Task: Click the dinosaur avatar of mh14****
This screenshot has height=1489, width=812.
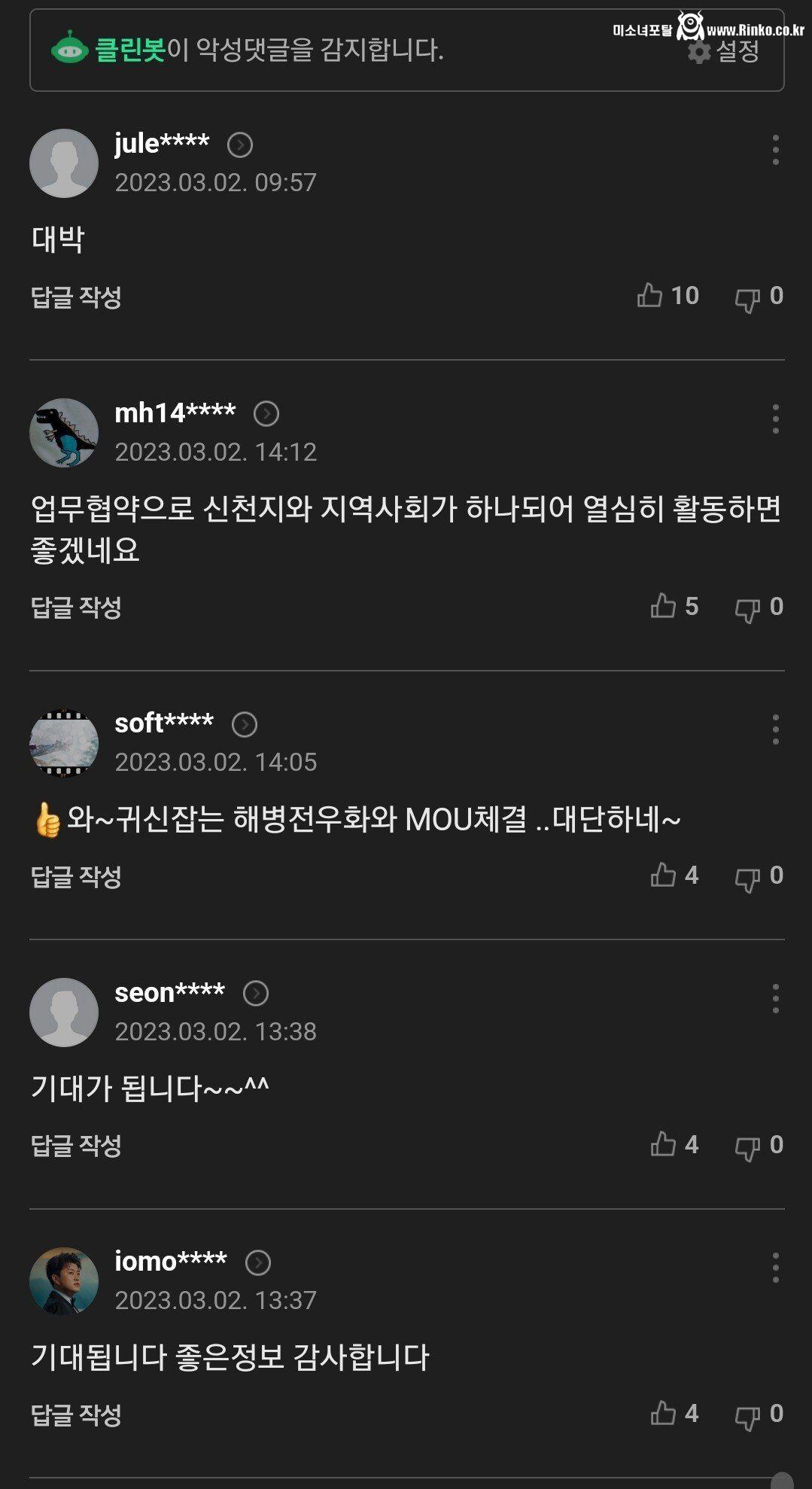Action: pyautogui.click(x=64, y=431)
